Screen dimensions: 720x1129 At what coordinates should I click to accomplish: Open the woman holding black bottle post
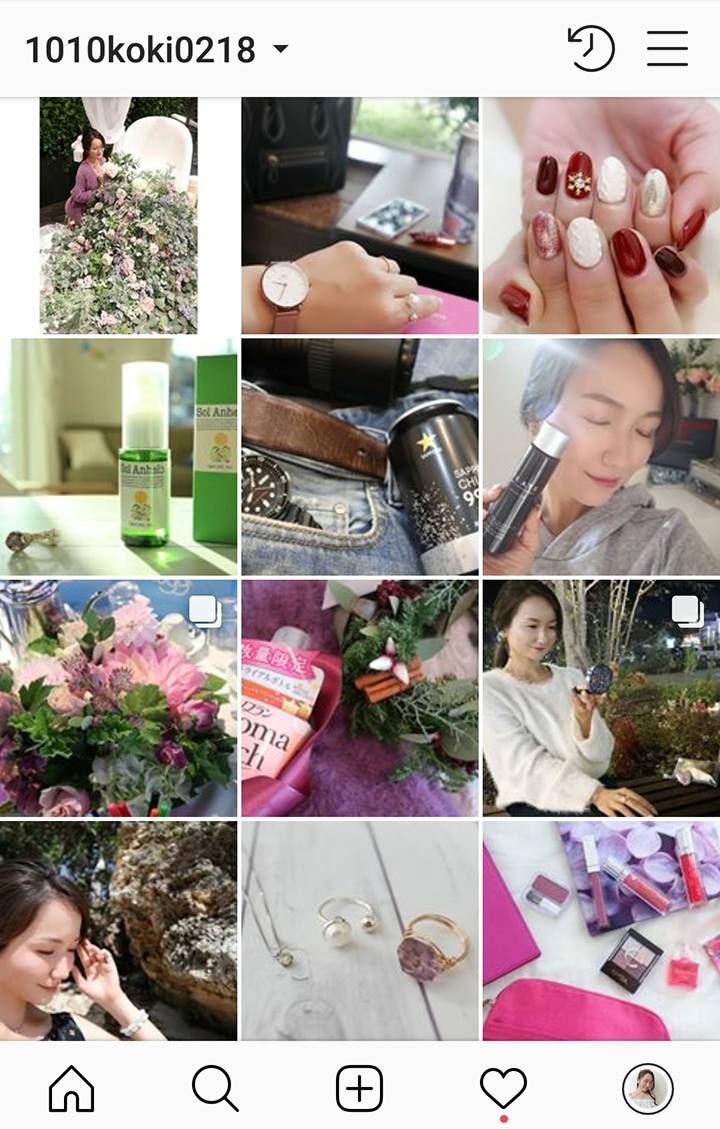coord(601,456)
